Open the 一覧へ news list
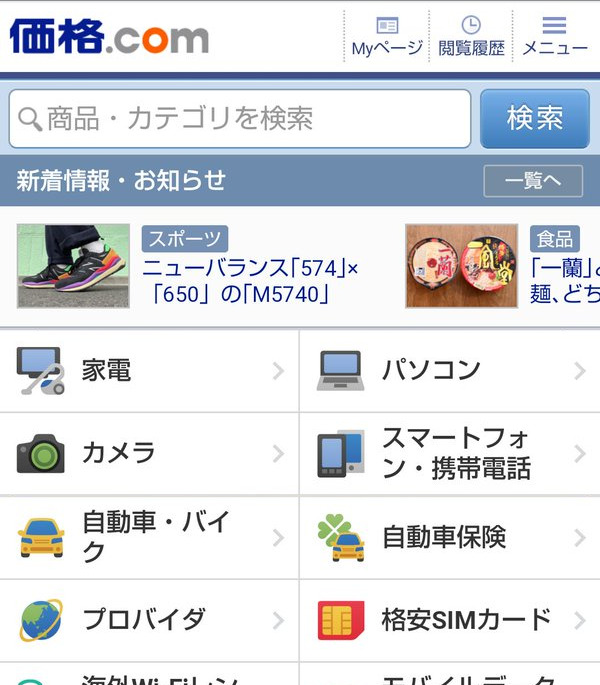This screenshot has height=685, width=600. coord(532,181)
